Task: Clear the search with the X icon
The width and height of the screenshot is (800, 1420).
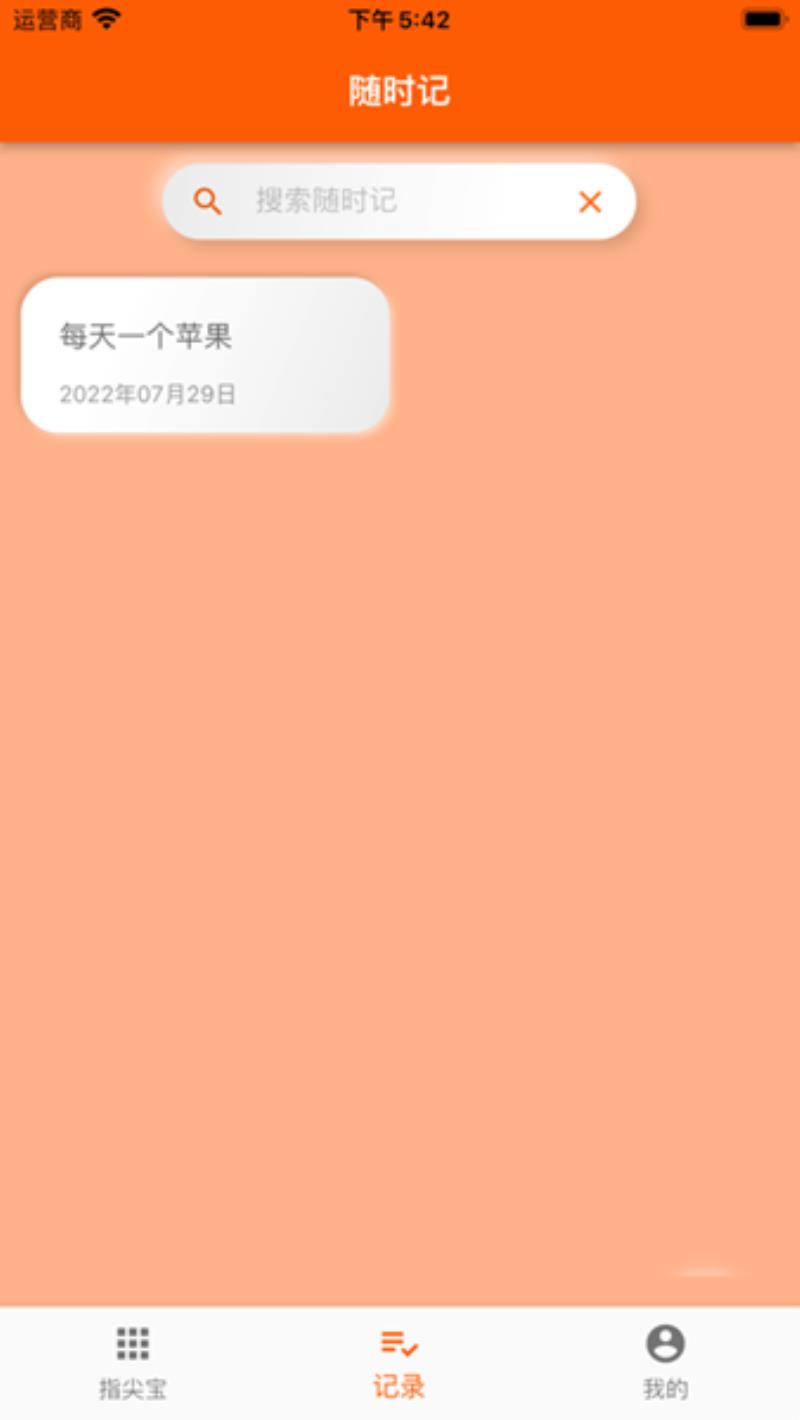Action: (590, 202)
